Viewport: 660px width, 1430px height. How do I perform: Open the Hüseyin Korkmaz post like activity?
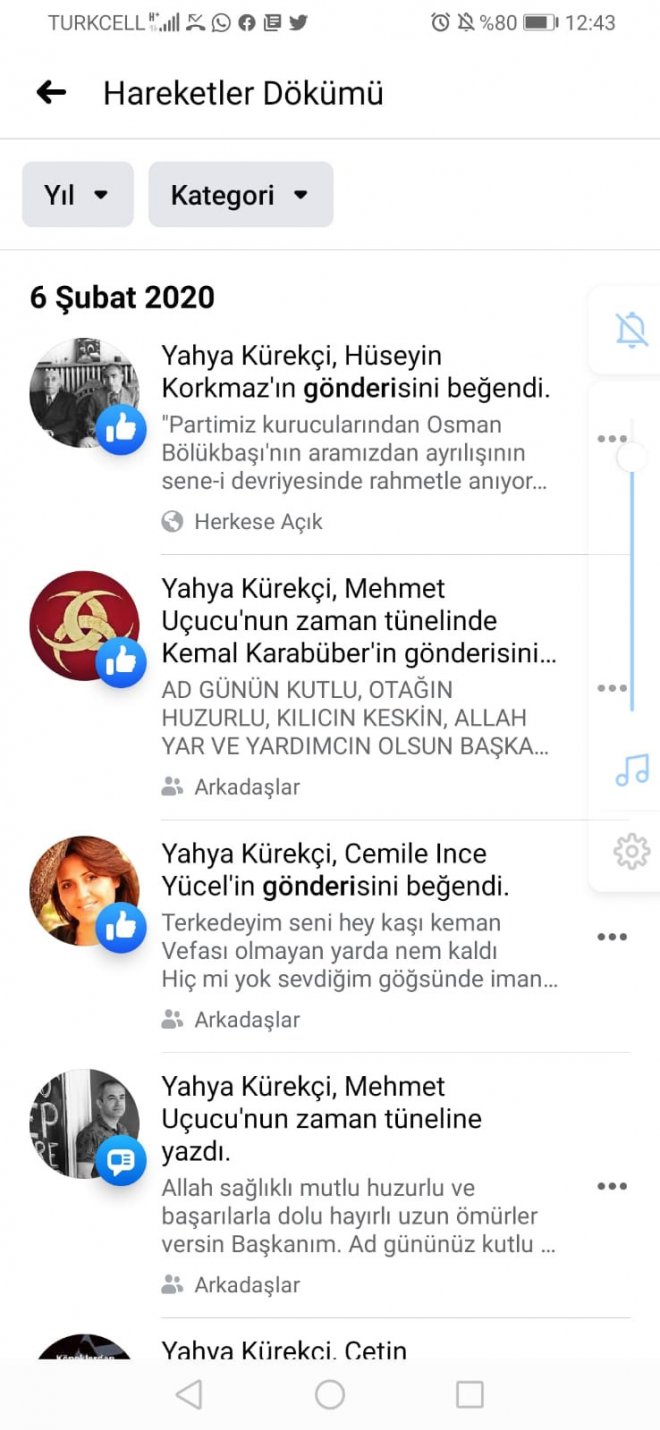click(x=355, y=372)
